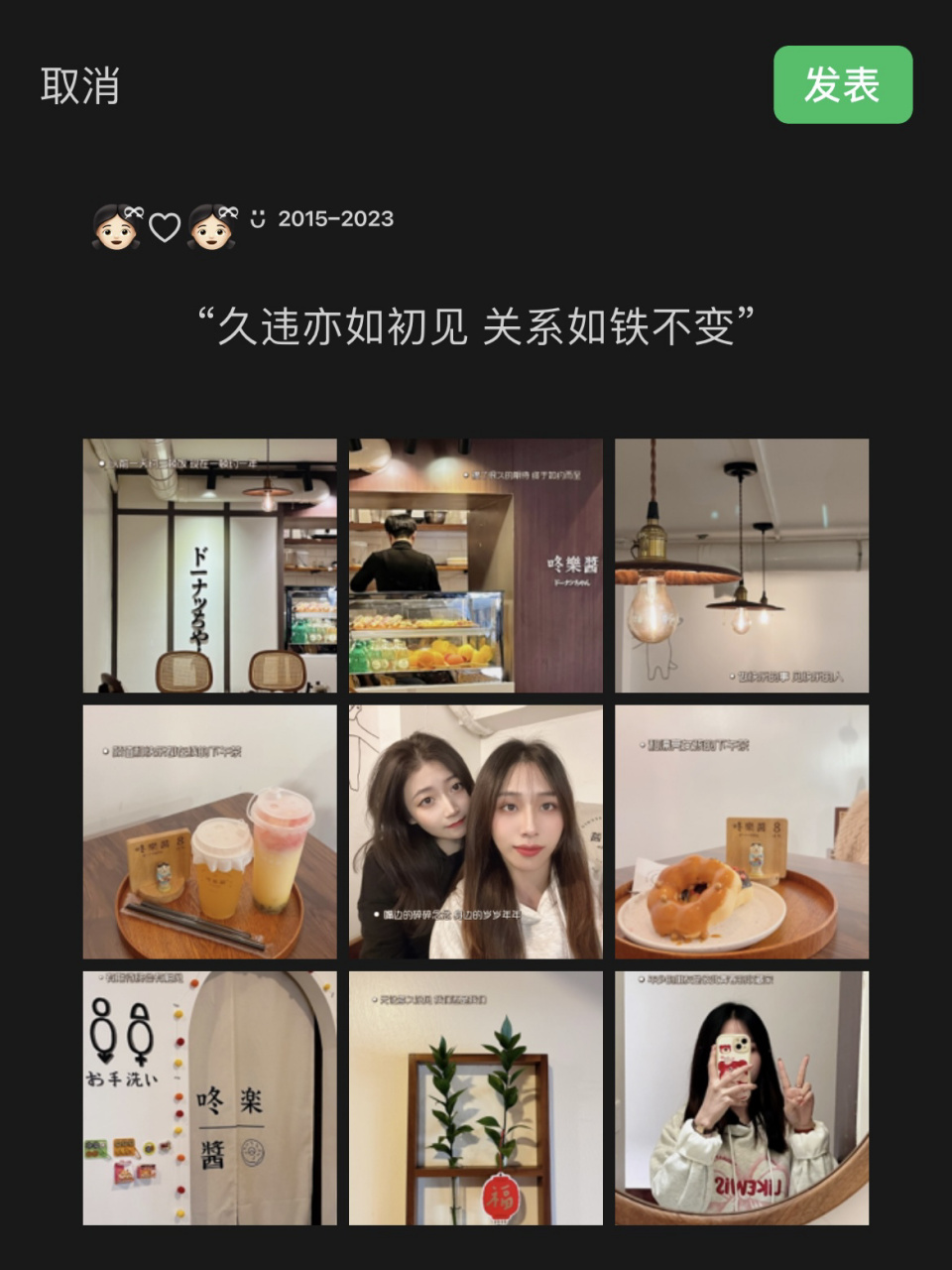Open the donut shop entrance photo with rattan chairs
Screen dimensions: 952x1270
tap(207, 564)
